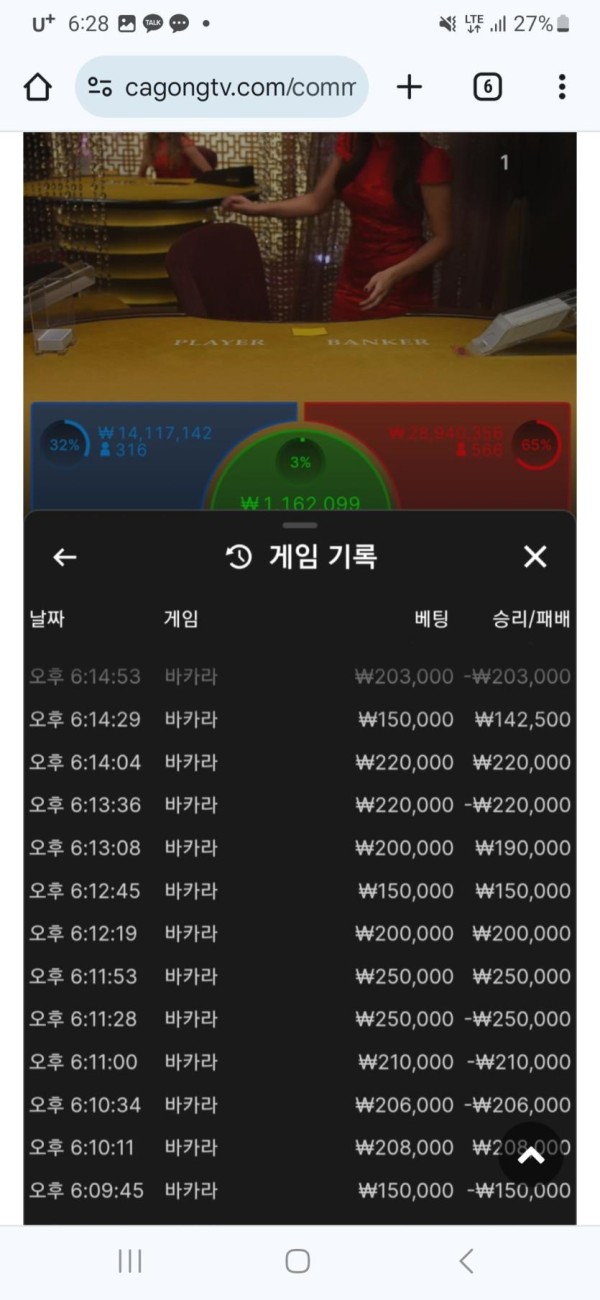
Task: Open the 6:11:28 baccarat record
Action: click(x=300, y=1019)
